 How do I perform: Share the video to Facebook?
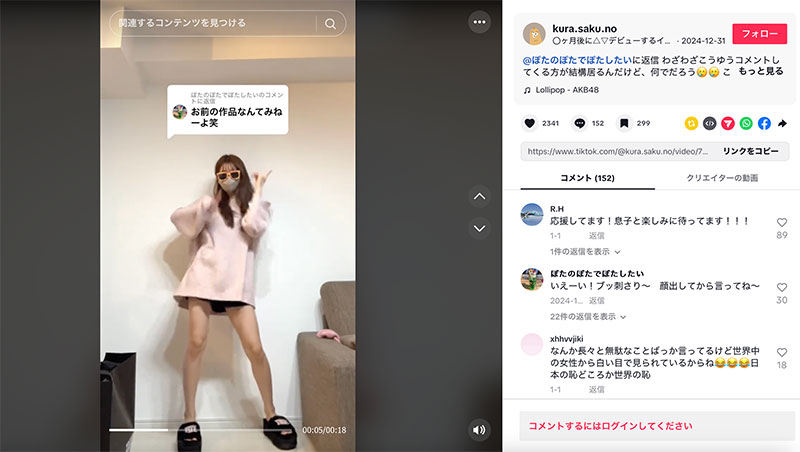point(764,123)
